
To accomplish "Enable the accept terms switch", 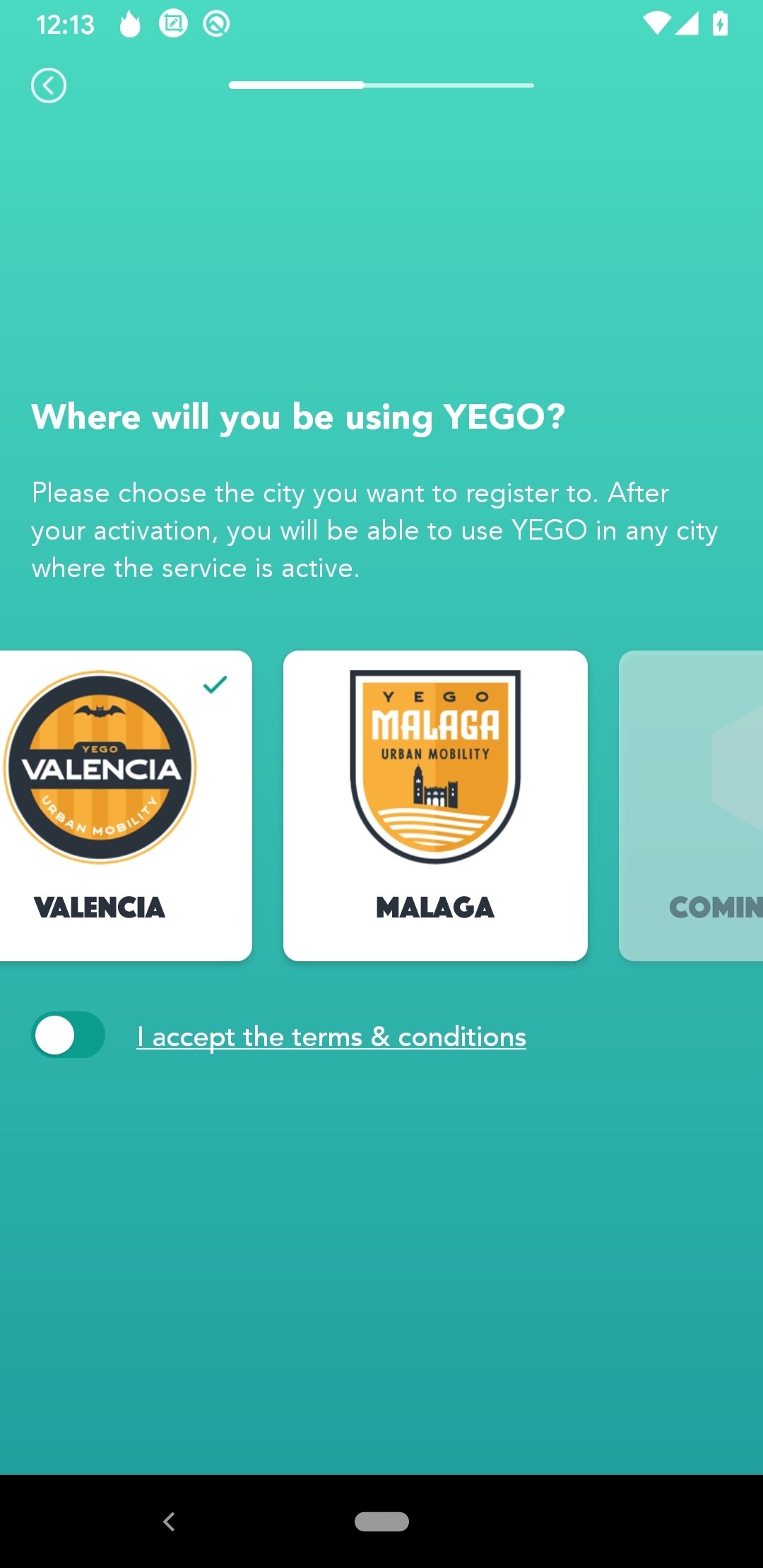I will point(68,1035).
